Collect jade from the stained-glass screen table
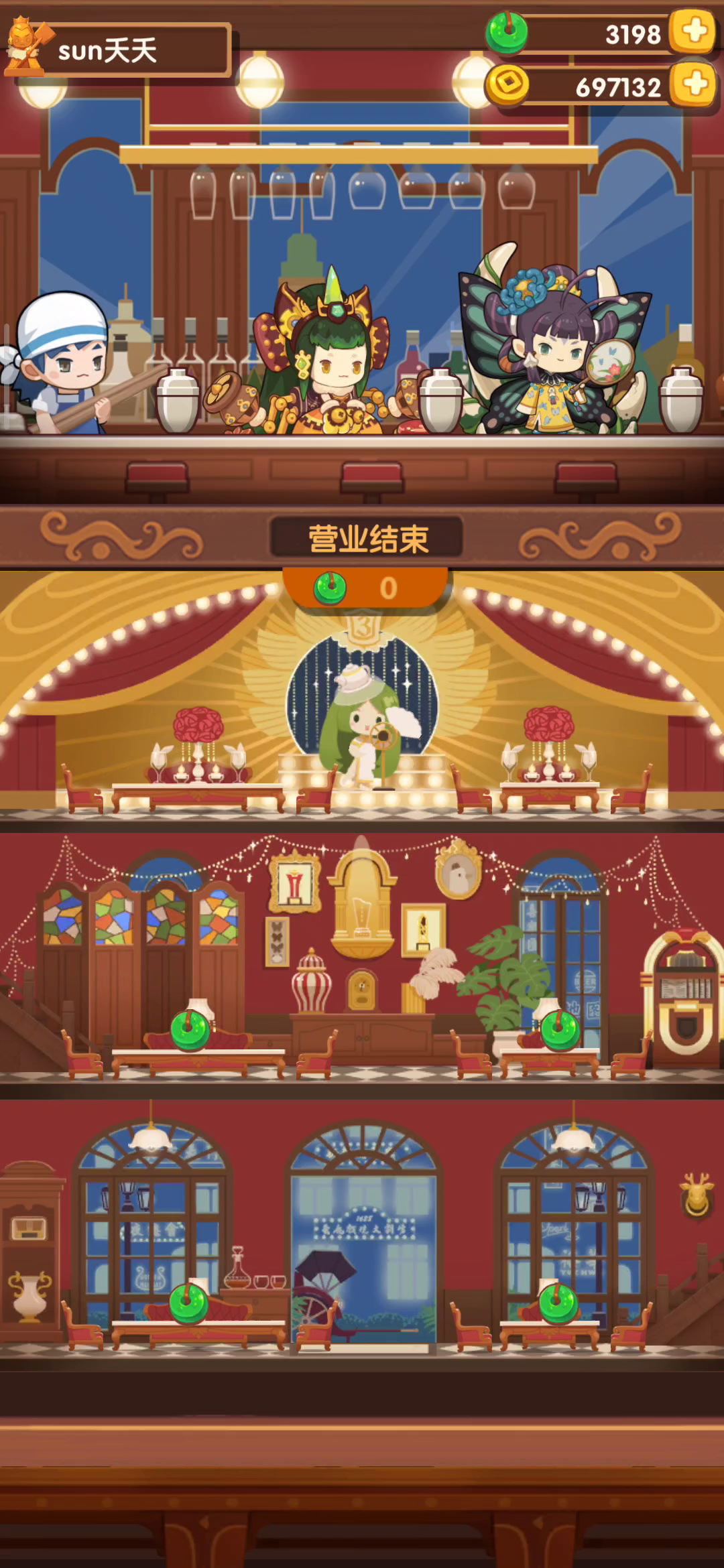This screenshot has width=724, height=1568. click(x=190, y=1031)
